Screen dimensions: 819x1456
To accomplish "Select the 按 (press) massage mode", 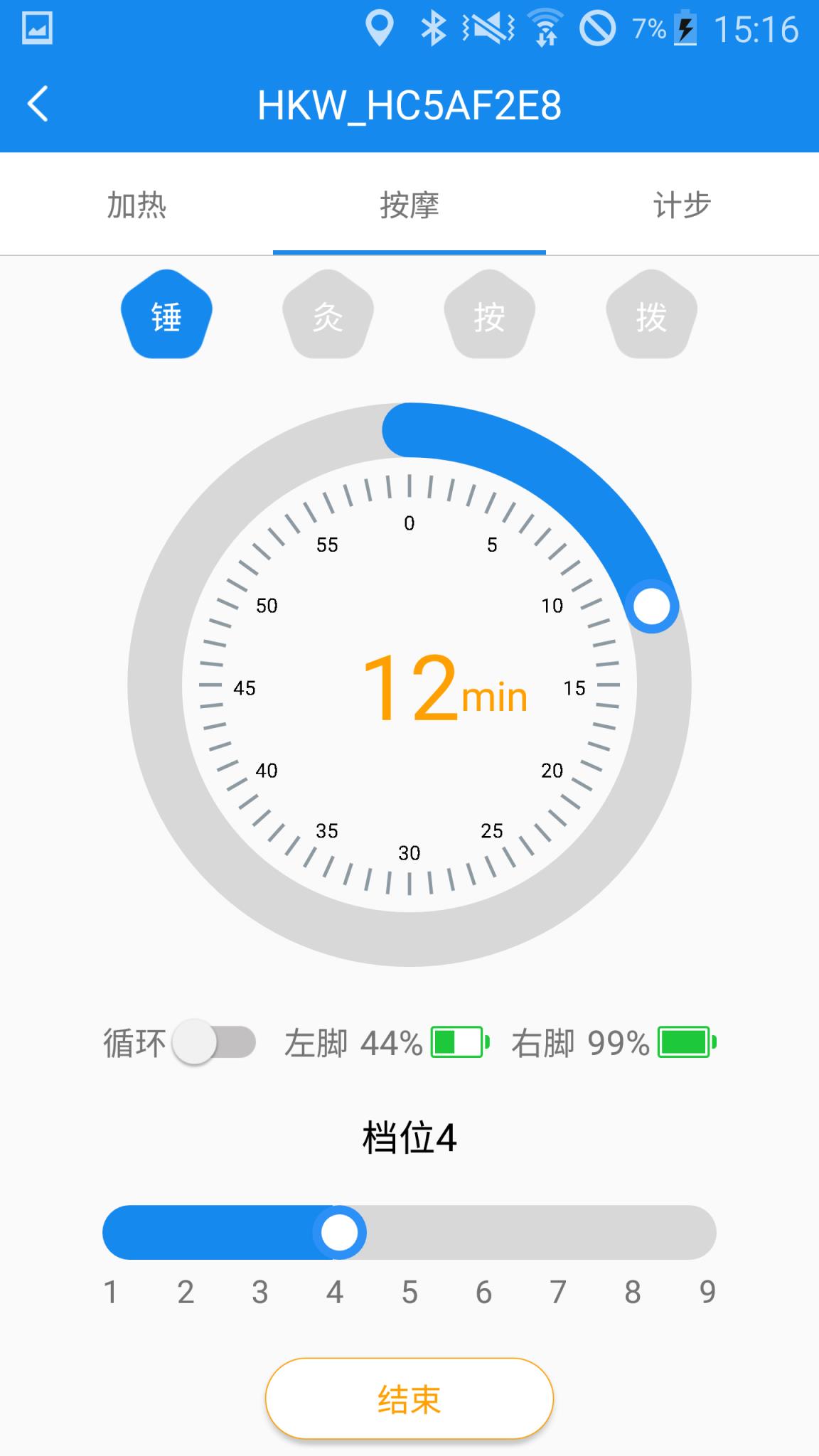I will 490,315.
